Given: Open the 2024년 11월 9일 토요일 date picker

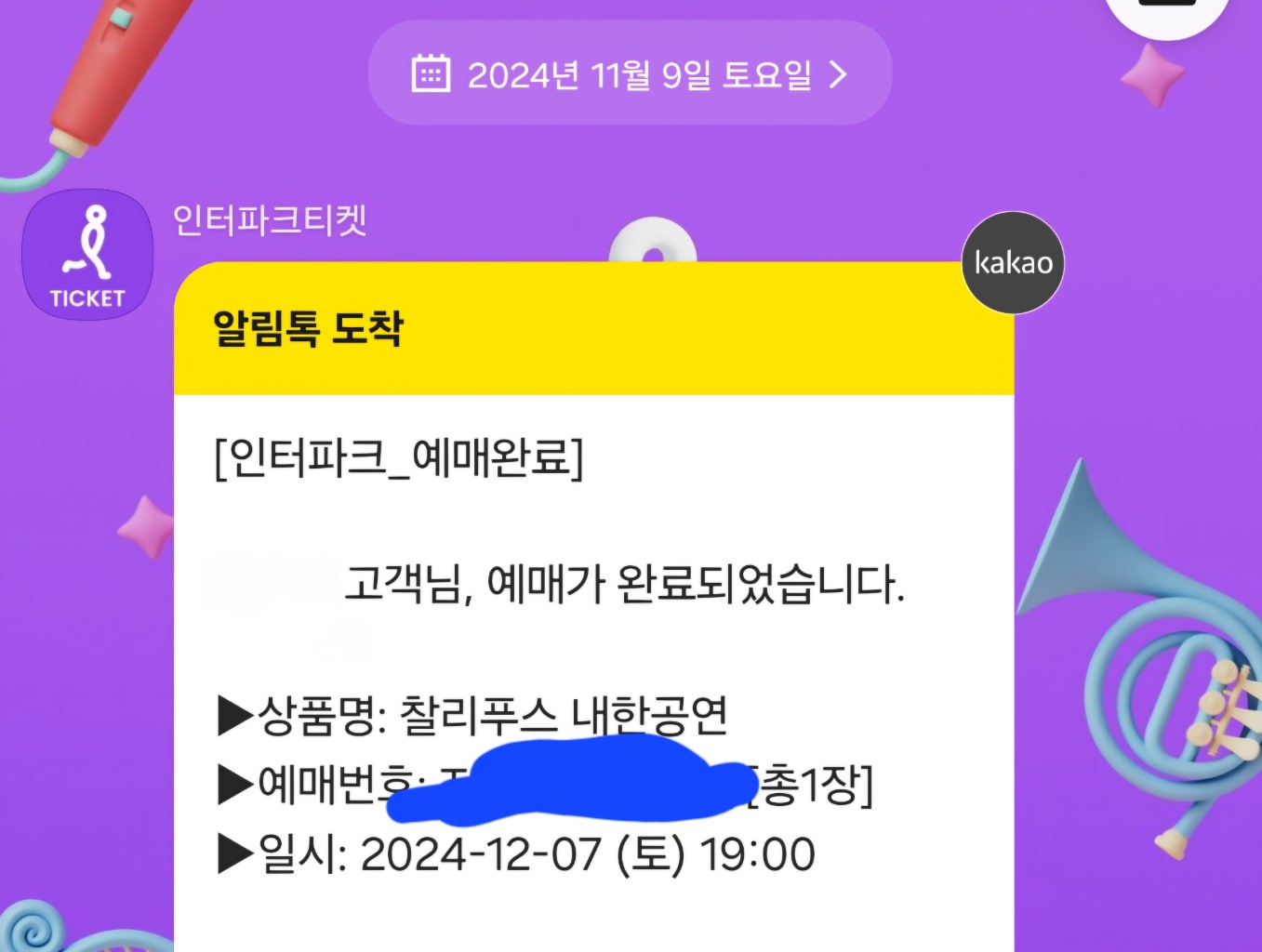Looking at the screenshot, I should click(630, 74).
